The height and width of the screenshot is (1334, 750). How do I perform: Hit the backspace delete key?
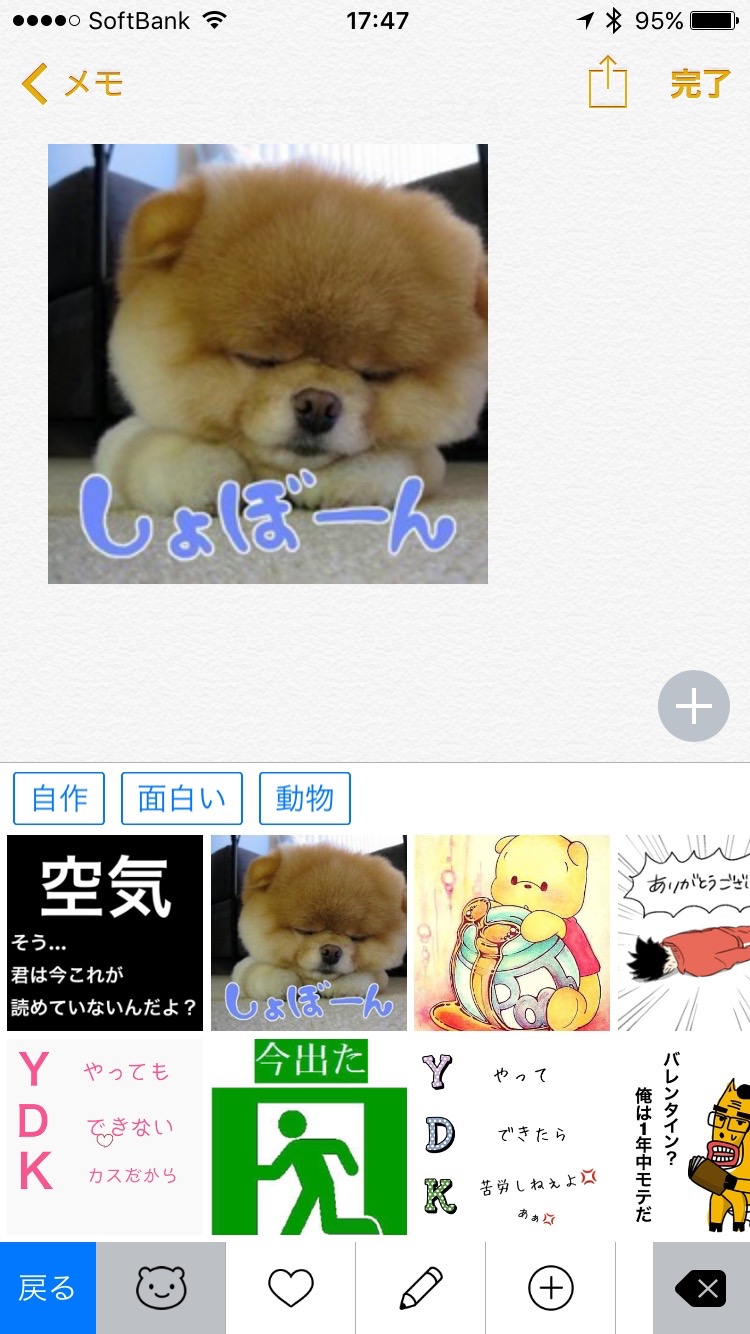(x=701, y=1288)
